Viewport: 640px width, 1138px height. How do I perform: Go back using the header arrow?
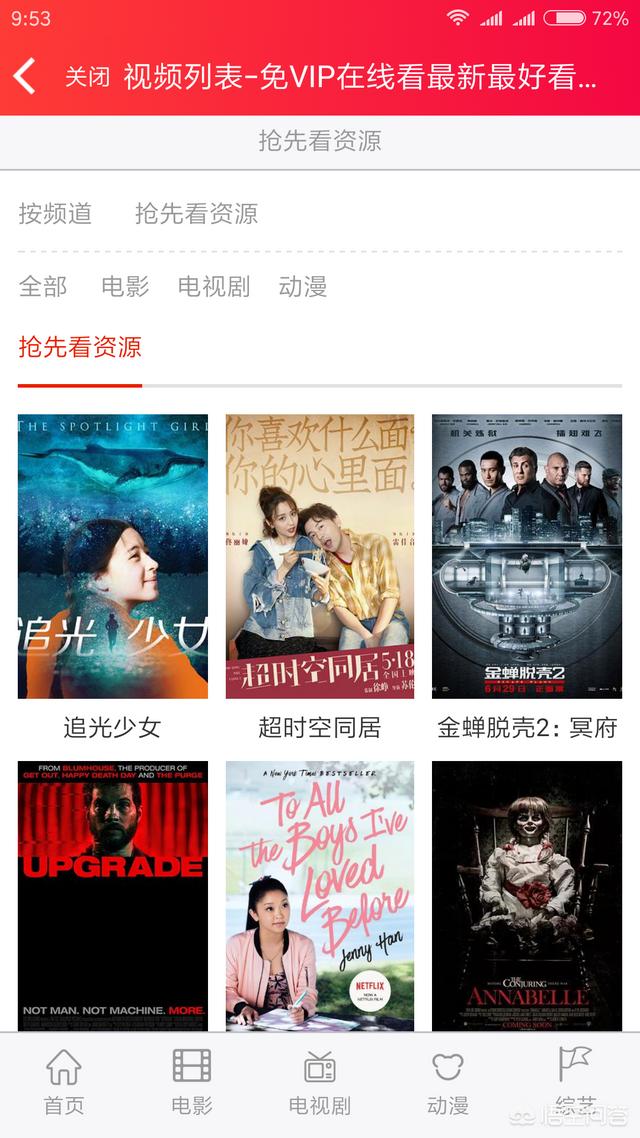pyautogui.click(x=25, y=77)
